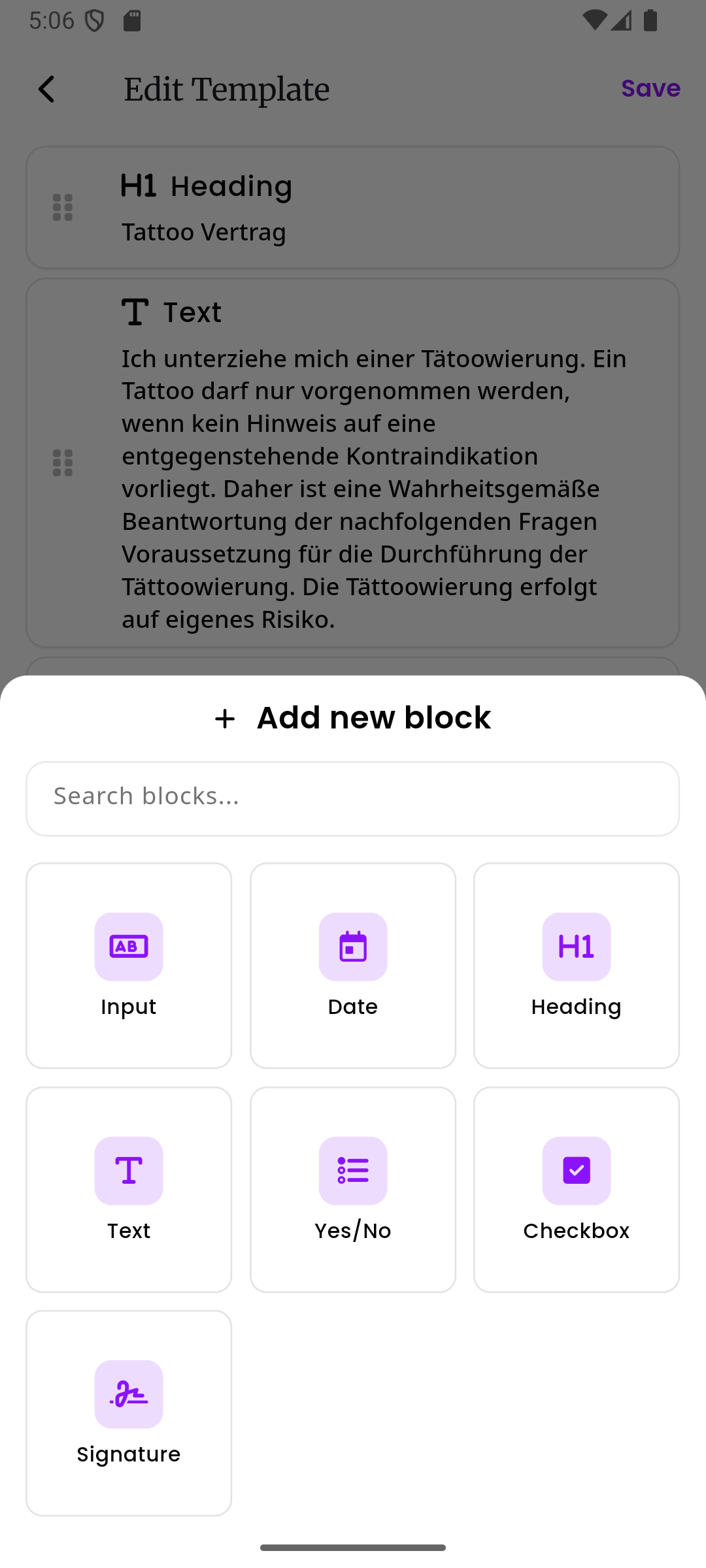Tap the plus icon next to Add new block
The image size is (706, 1568).
click(x=225, y=717)
